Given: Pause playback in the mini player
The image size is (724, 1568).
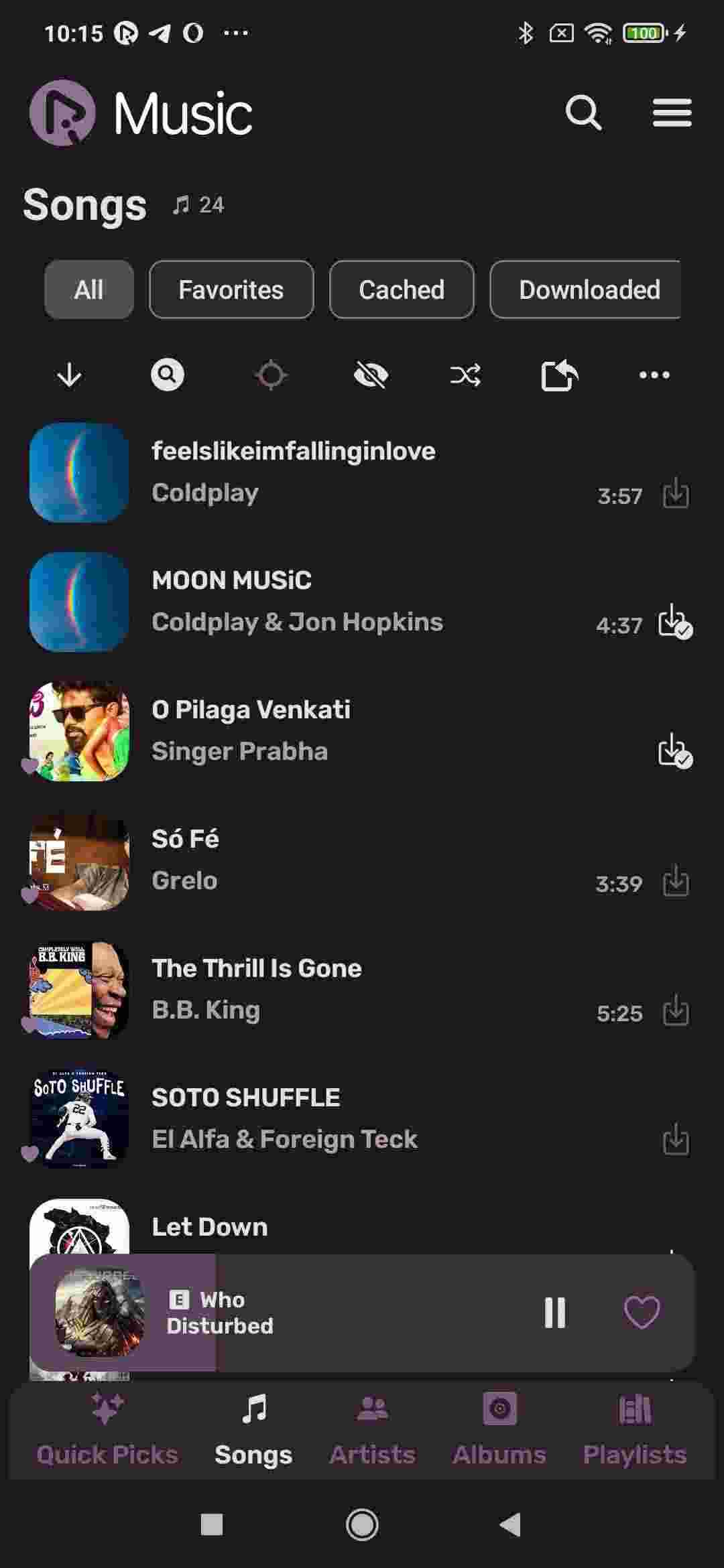Looking at the screenshot, I should click(x=554, y=1313).
